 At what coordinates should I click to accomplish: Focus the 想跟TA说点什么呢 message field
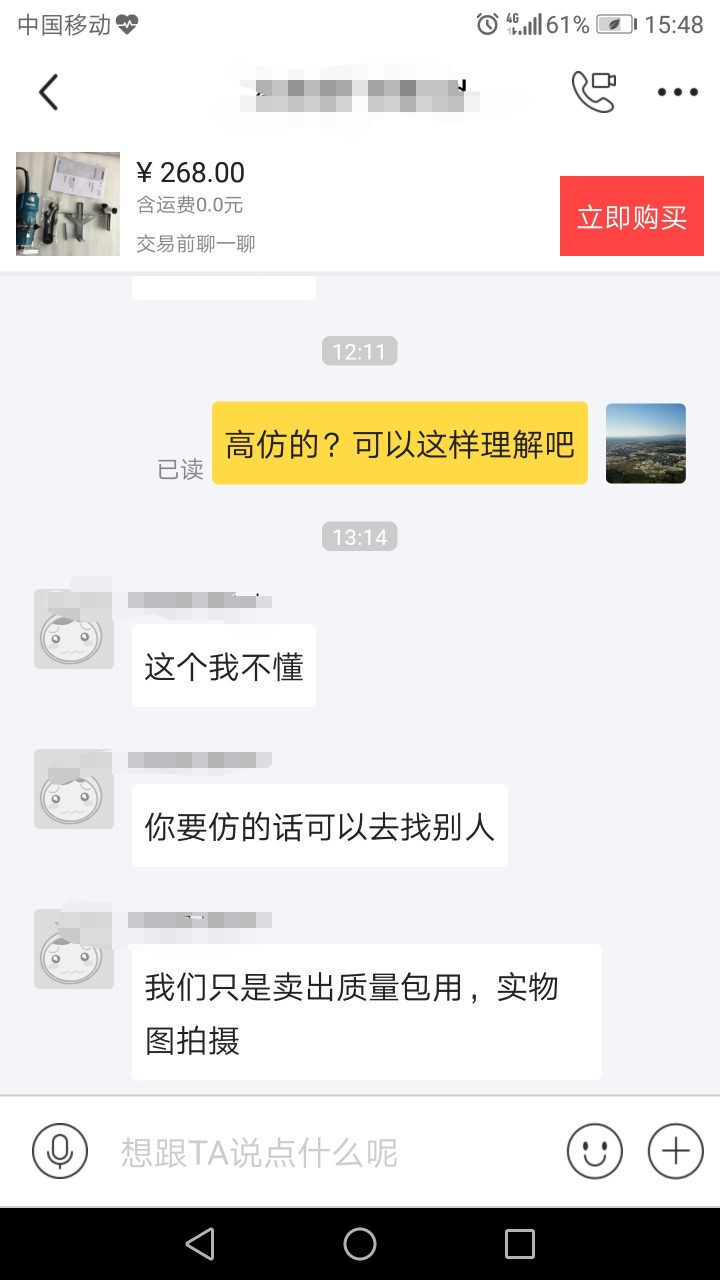330,1152
